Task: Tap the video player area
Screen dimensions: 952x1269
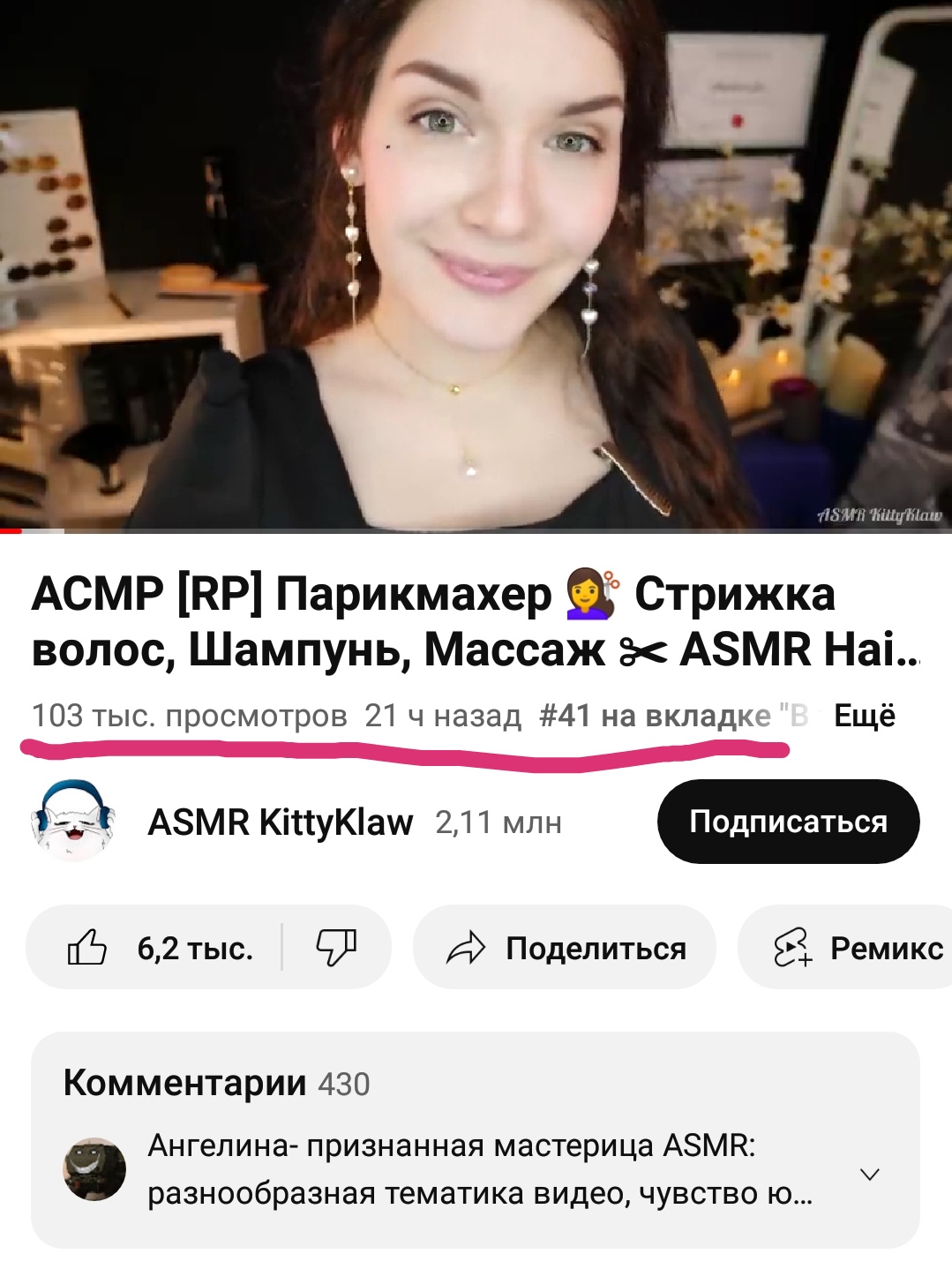Action: tap(476, 265)
